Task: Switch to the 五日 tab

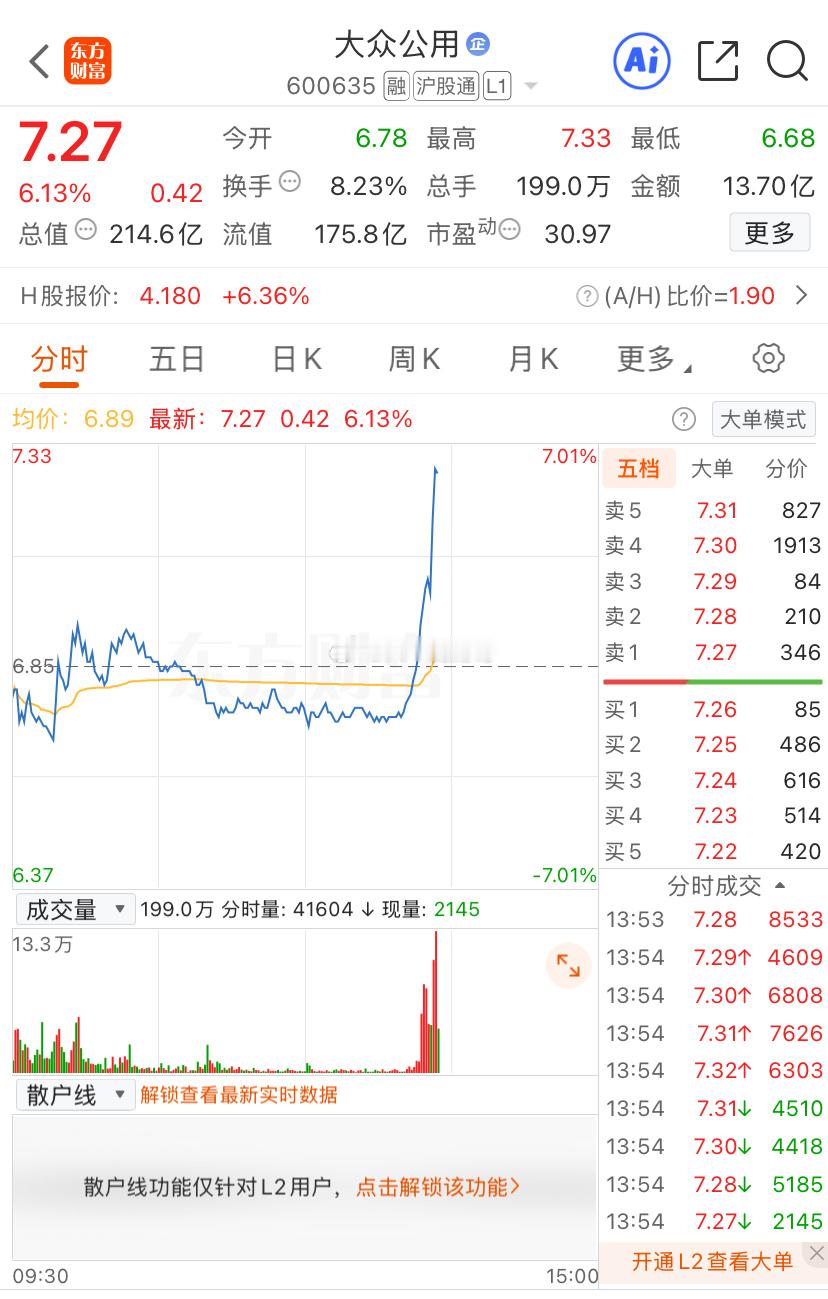Action: 176,358
